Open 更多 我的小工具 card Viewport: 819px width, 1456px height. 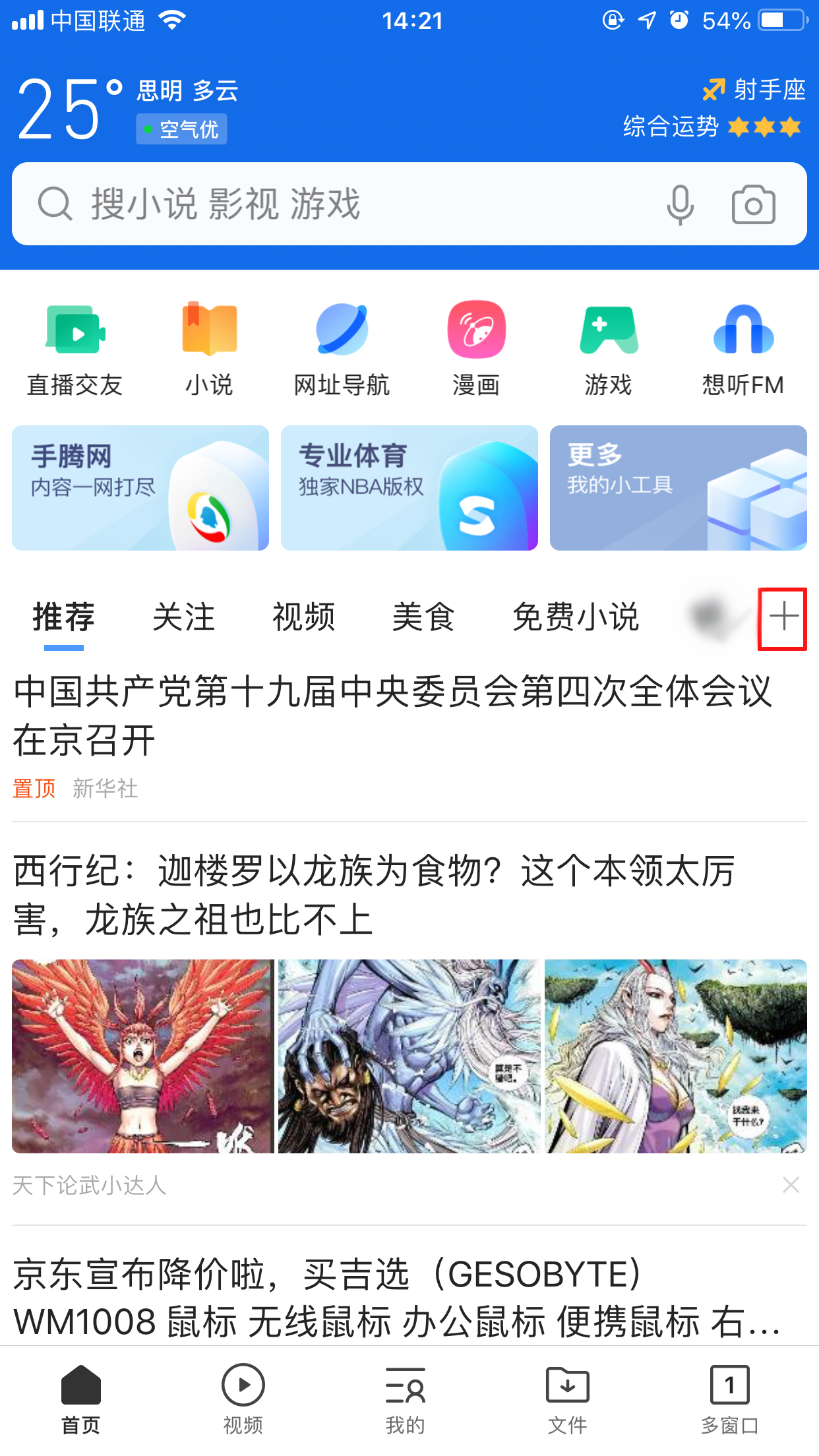coord(678,488)
